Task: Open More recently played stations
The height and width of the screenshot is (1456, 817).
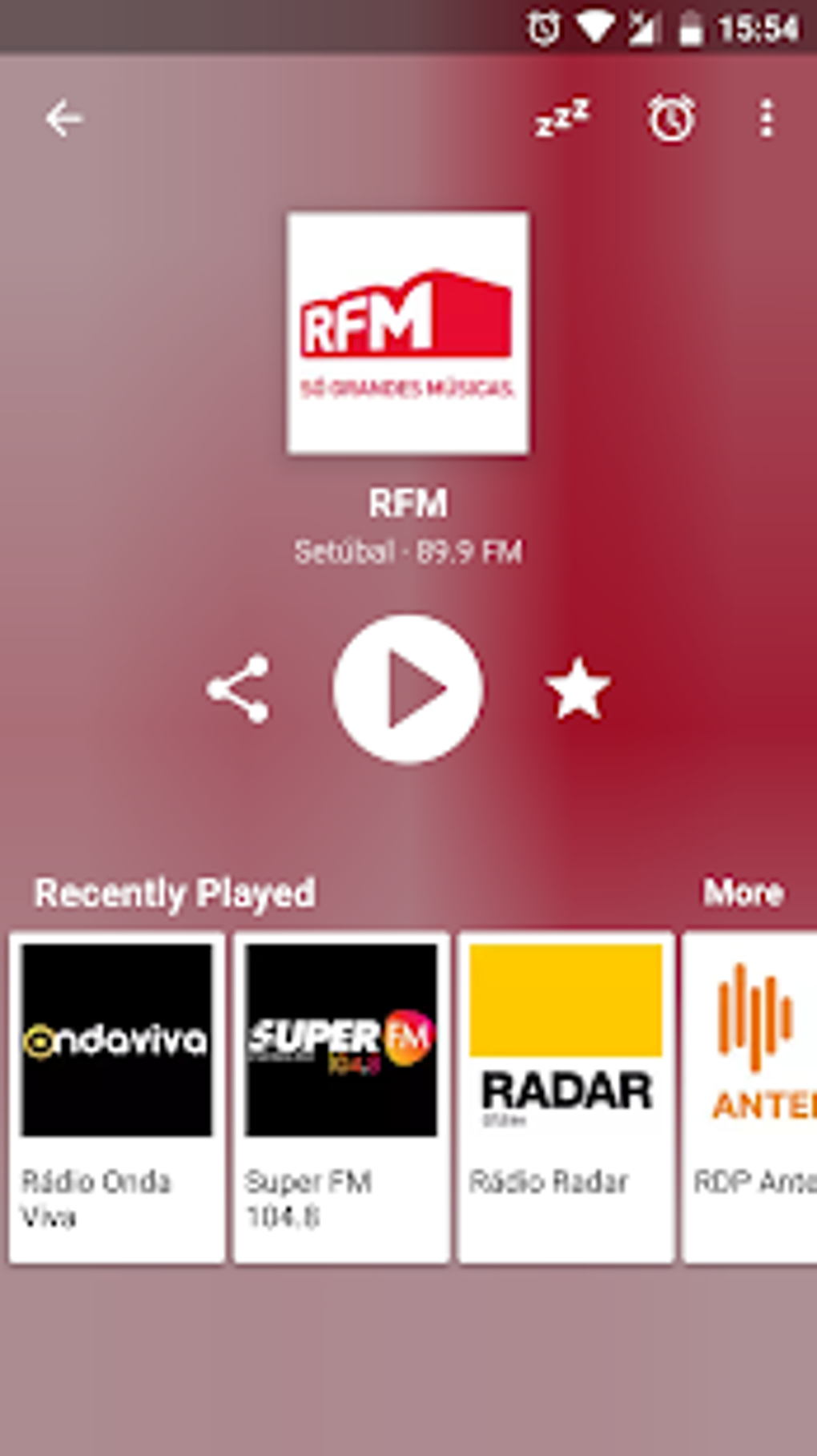Action: coord(743,893)
